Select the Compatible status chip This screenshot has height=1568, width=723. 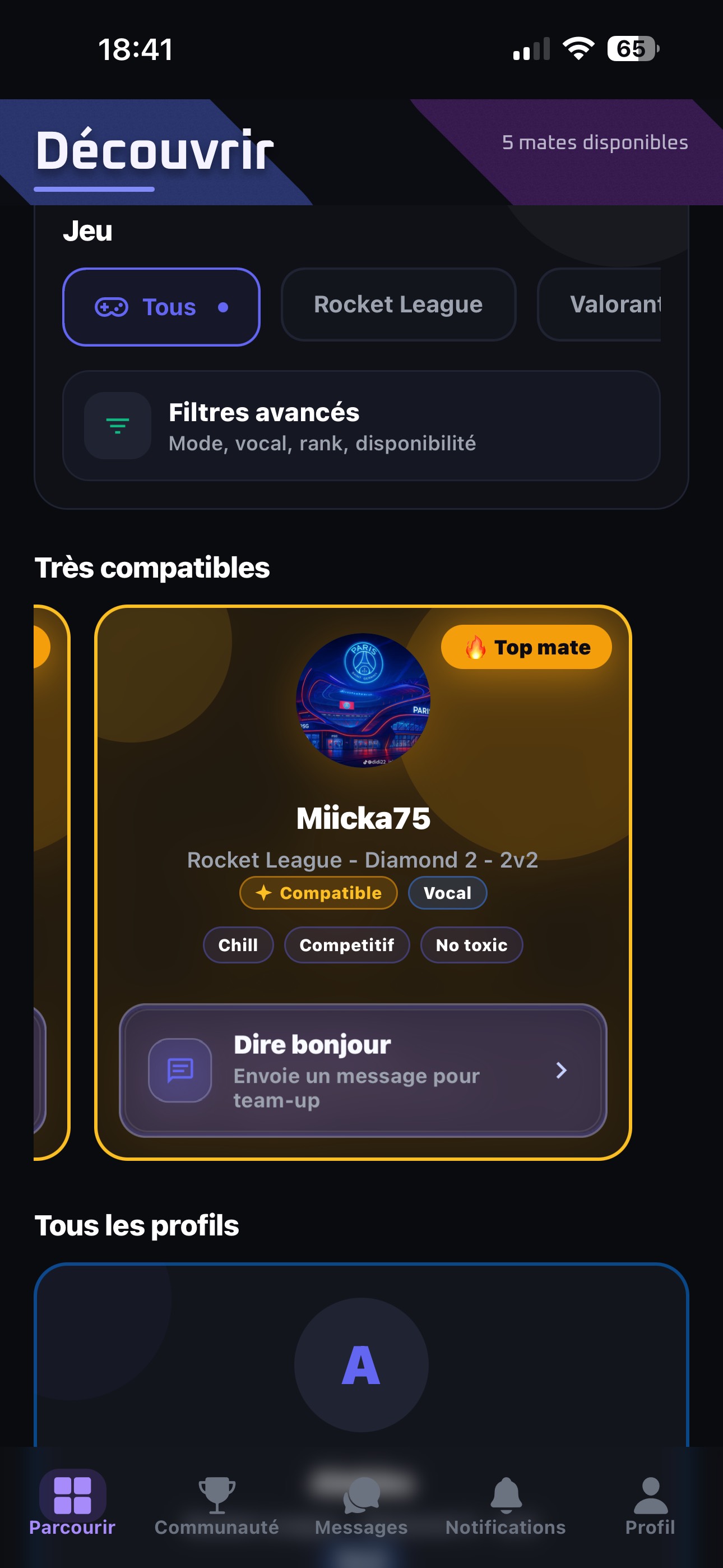pos(318,892)
